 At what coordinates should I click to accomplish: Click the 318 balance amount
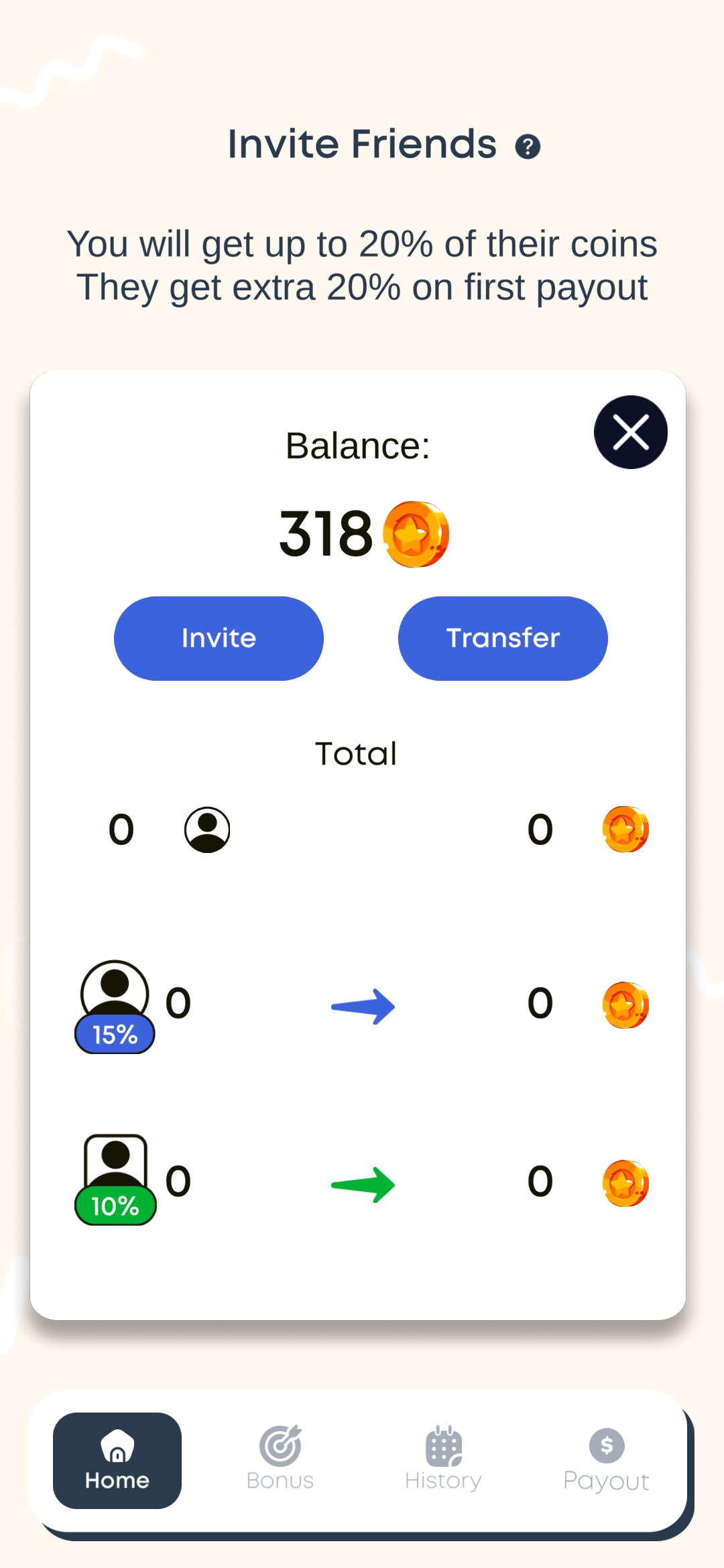[324, 533]
